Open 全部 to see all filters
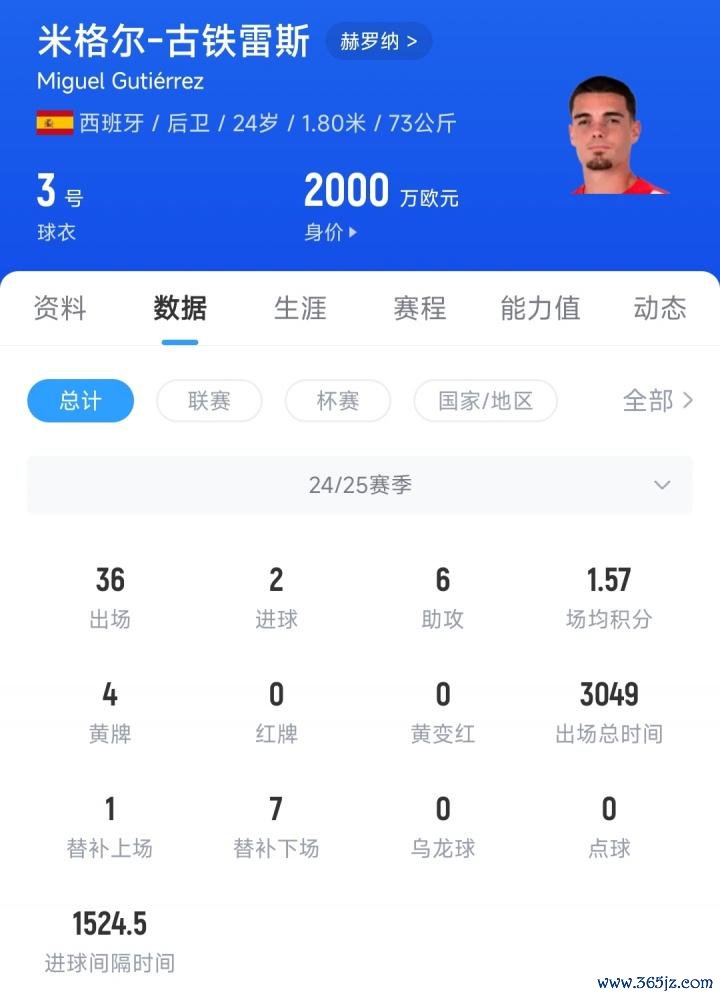This screenshot has width=720, height=998. [x=657, y=401]
